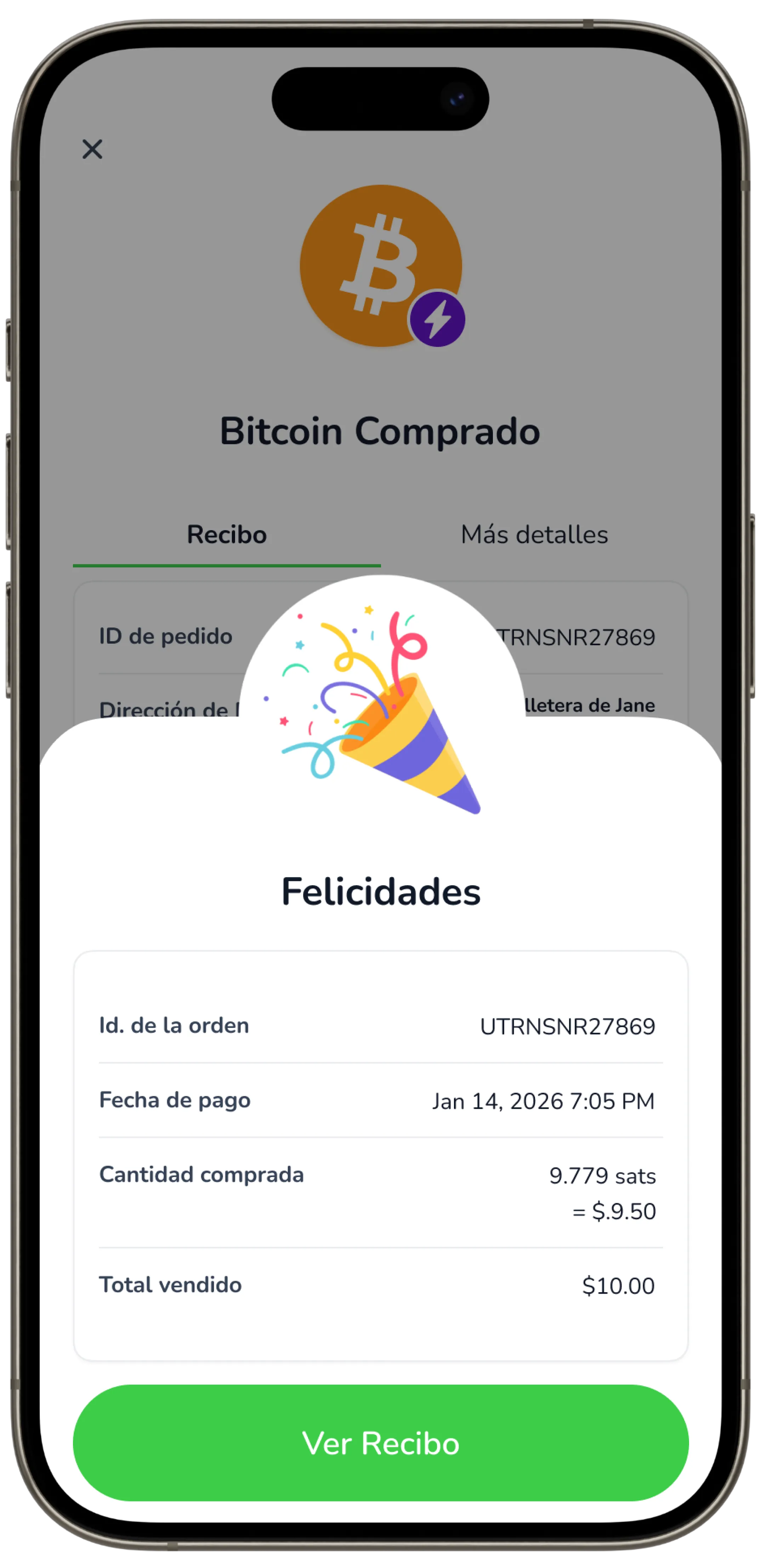Switch to the Más detalles tab
Image resolution: width=762 pixels, height=1568 pixels.
(534, 534)
